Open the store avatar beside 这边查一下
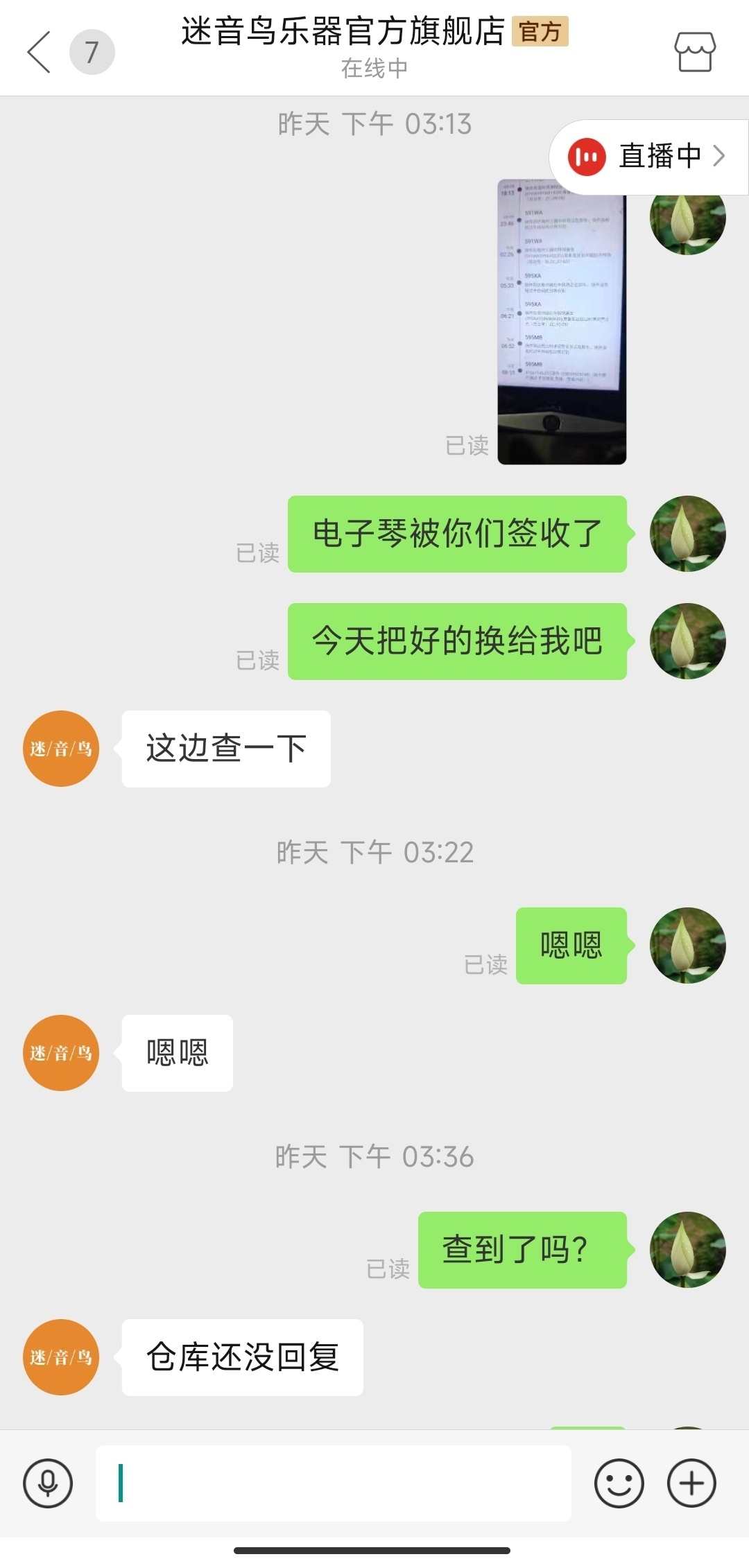The image size is (749, 1568). (61, 749)
